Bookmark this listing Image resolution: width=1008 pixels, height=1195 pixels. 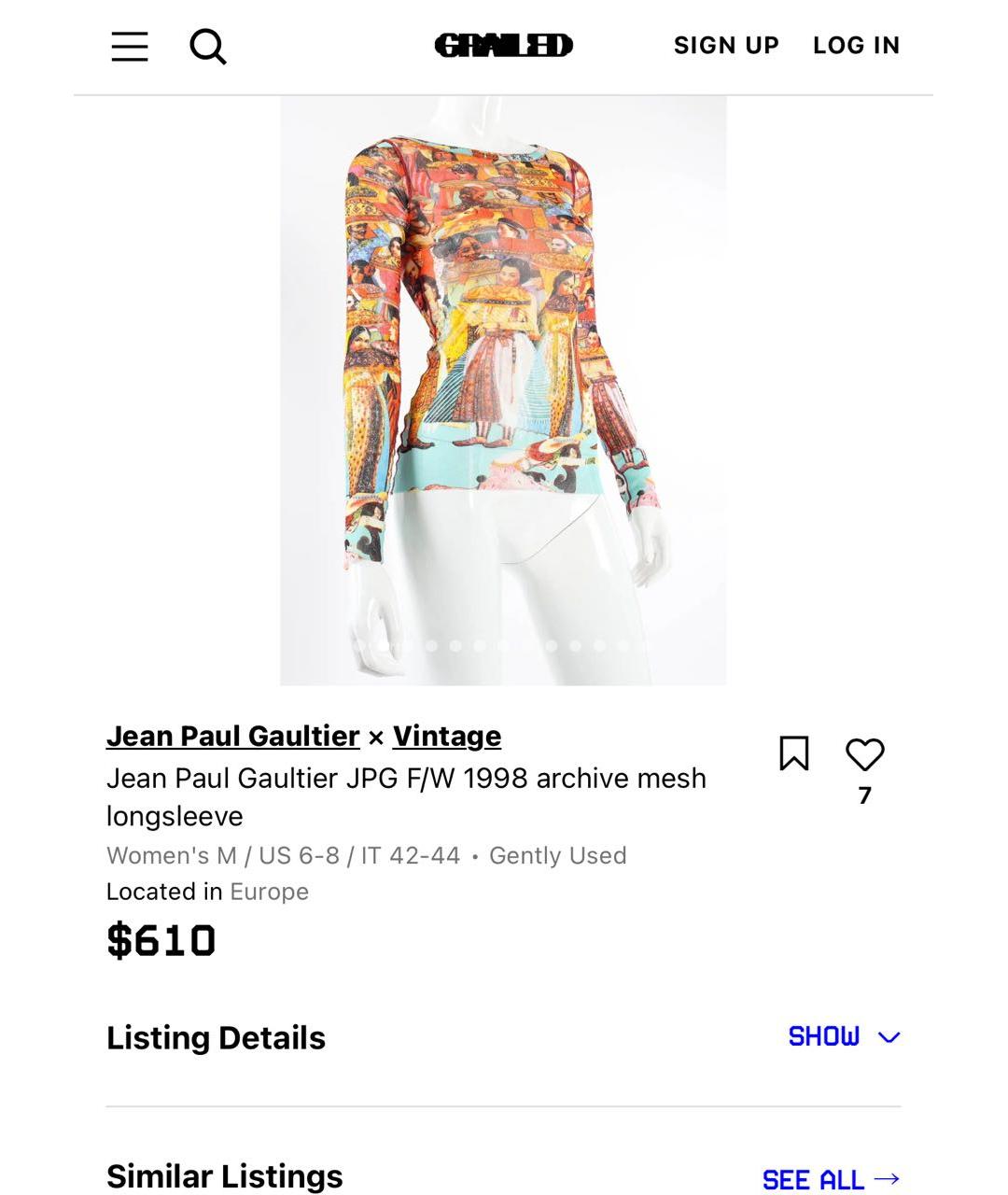[x=793, y=753]
